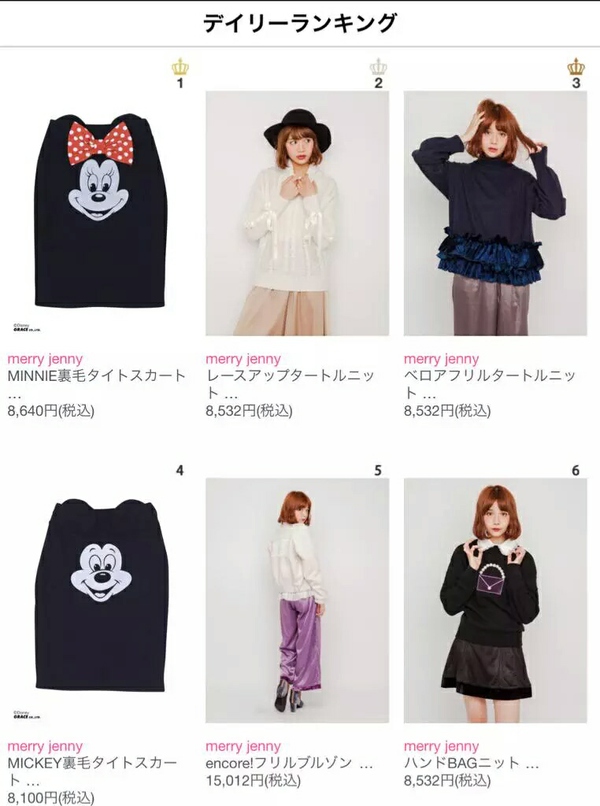Viewport: 600px width, 806px height.
Task: Open the MINNIE裏毛タイトスカート product ranked 1
Action: click(97, 214)
